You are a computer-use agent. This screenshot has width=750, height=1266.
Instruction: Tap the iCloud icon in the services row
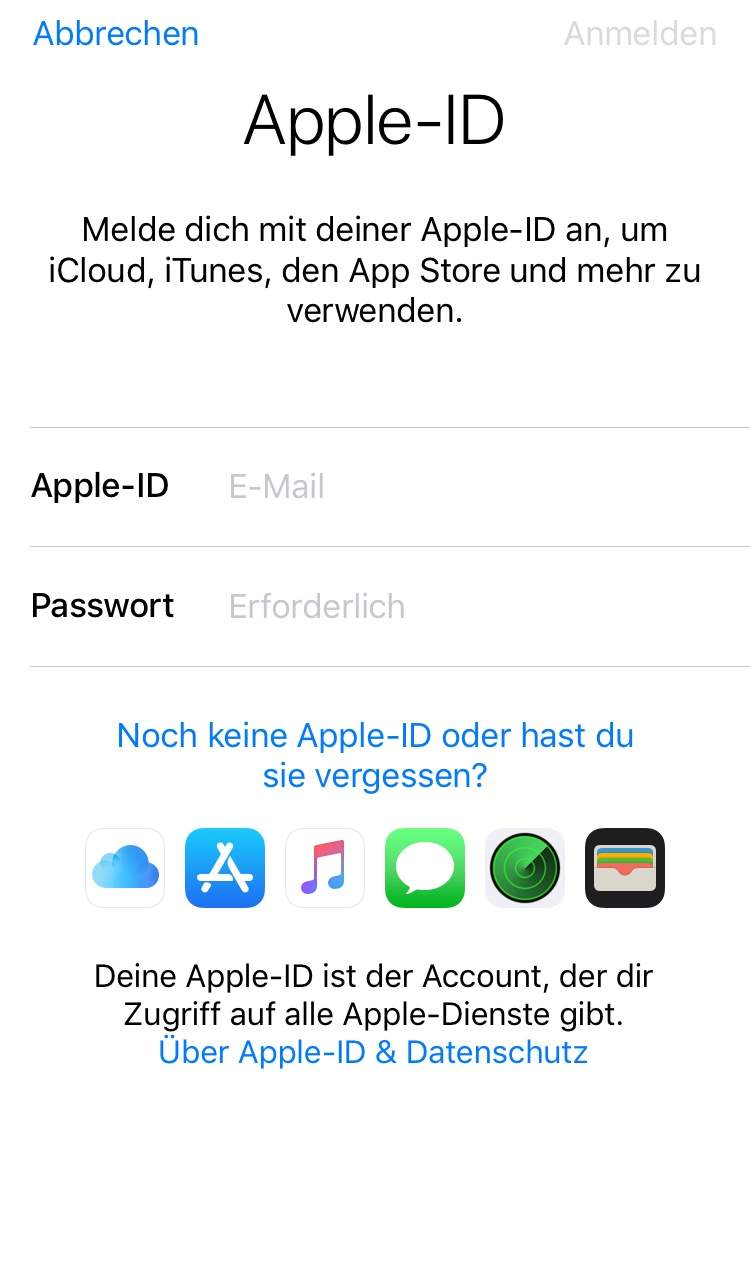point(124,868)
